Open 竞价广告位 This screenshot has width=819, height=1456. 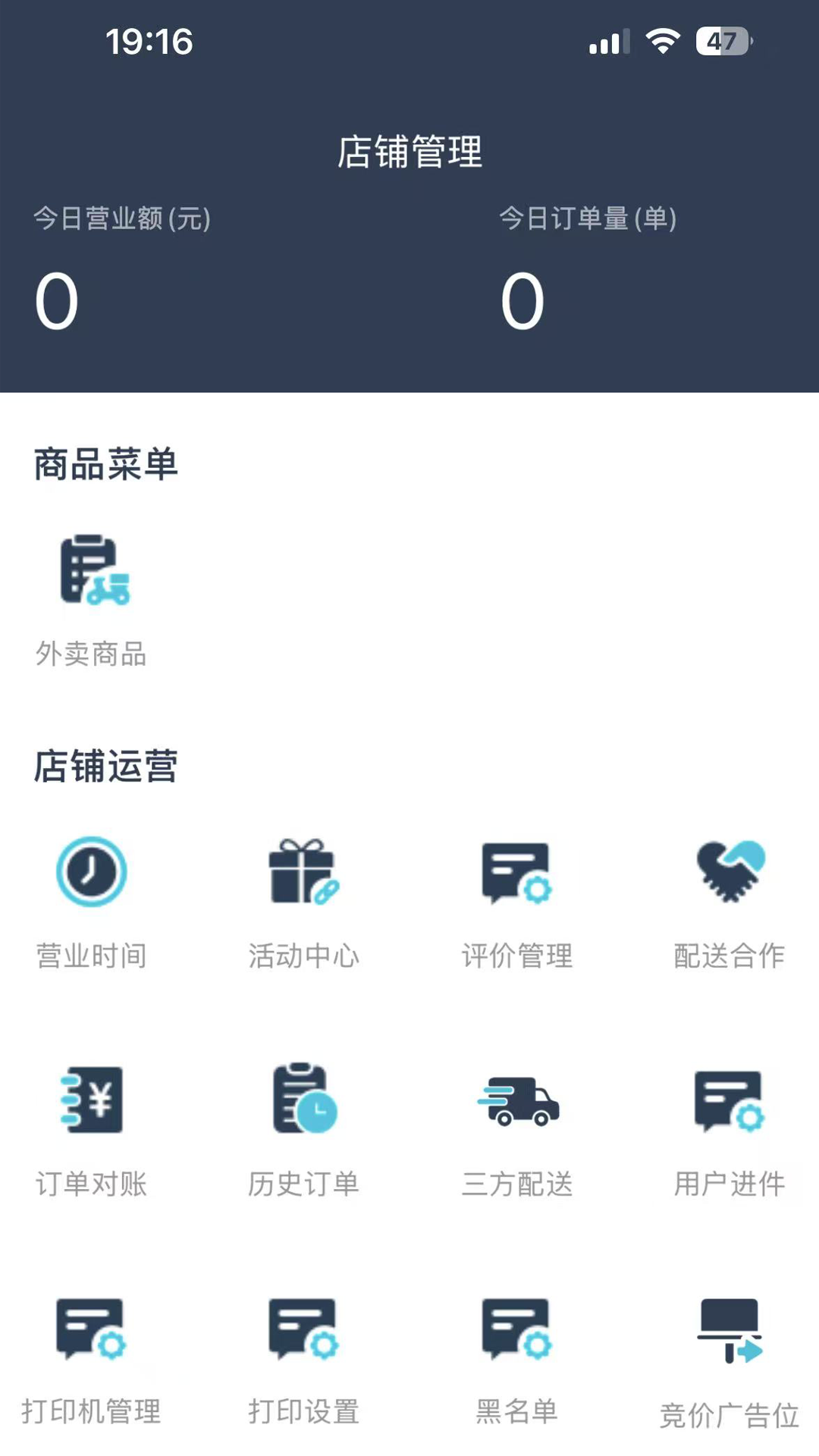click(x=730, y=1363)
